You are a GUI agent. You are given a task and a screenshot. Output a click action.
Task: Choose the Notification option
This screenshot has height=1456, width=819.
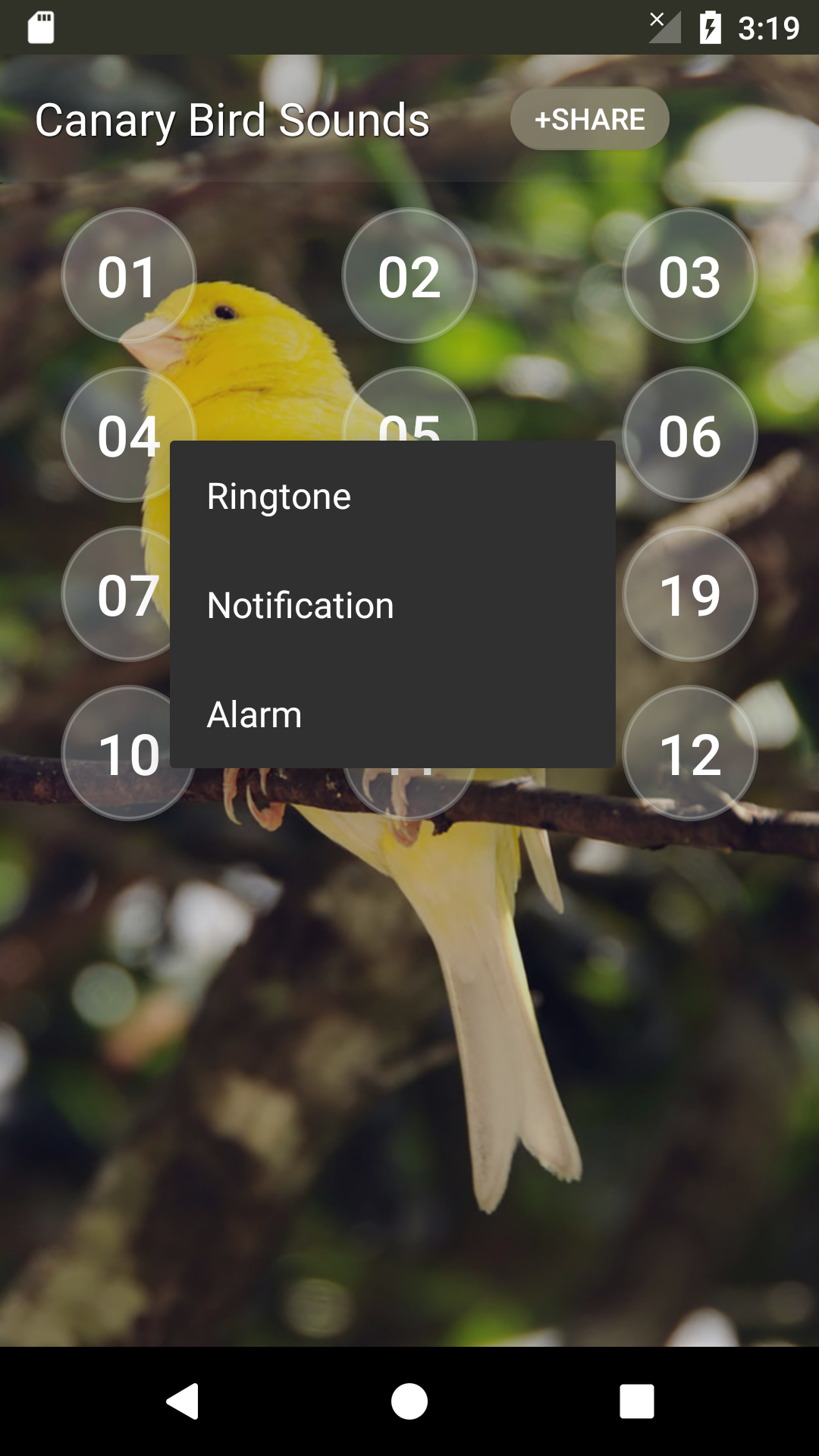point(392,606)
